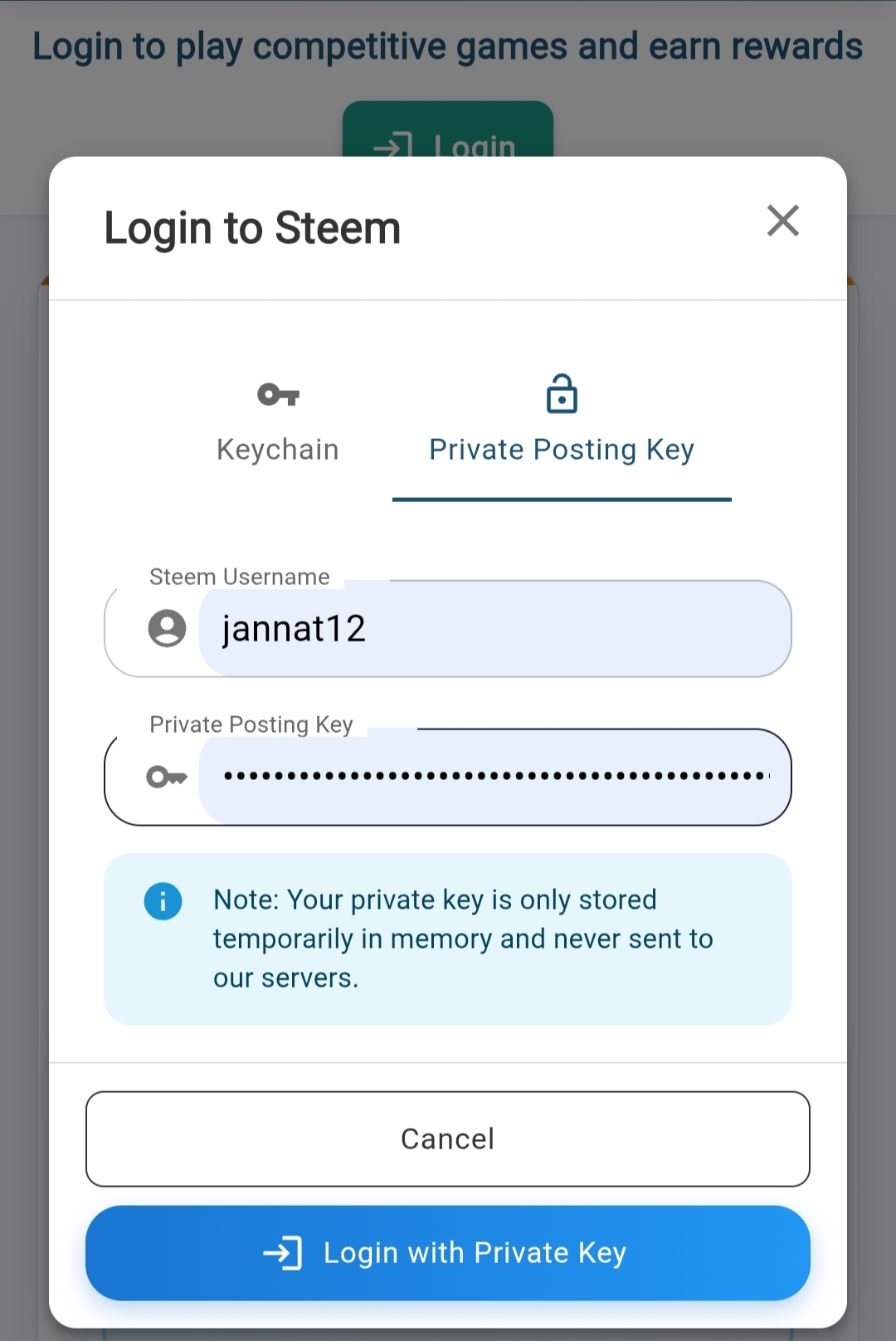
Task: Tap Login with Private Key
Action: (448, 1253)
